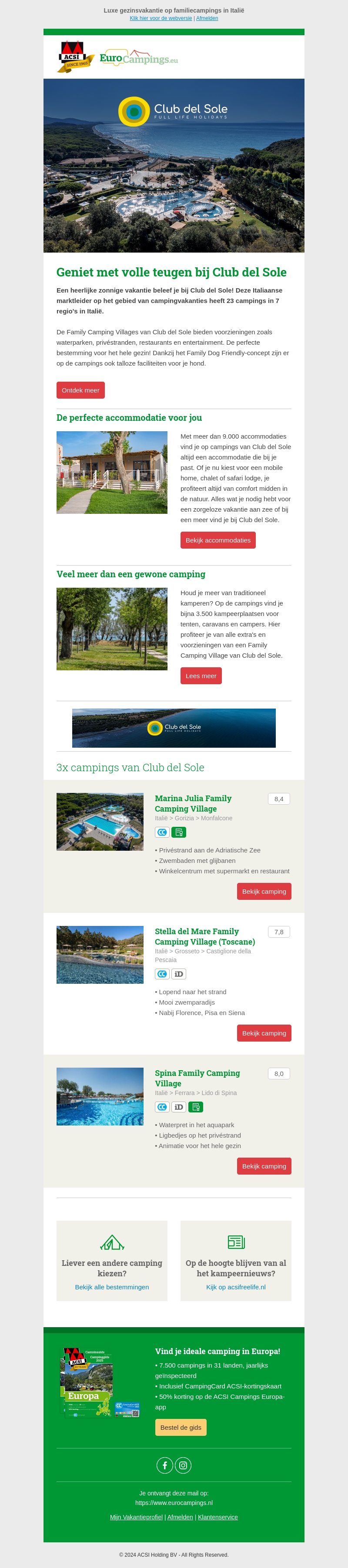348x1568 pixels.
Task: Open Klantenservice link in footer
Action: pyautogui.click(x=217, y=1517)
